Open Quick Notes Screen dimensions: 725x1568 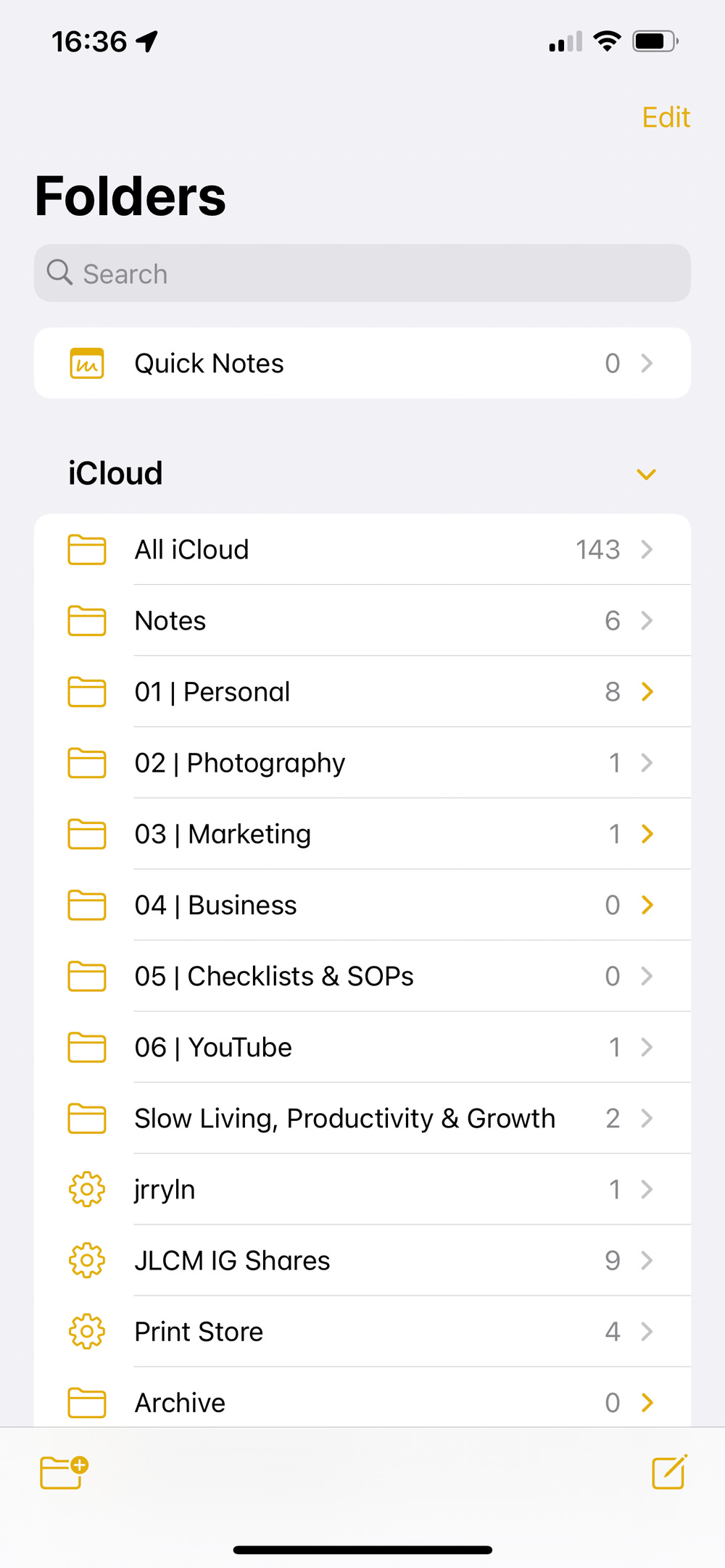tap(362, 363)
